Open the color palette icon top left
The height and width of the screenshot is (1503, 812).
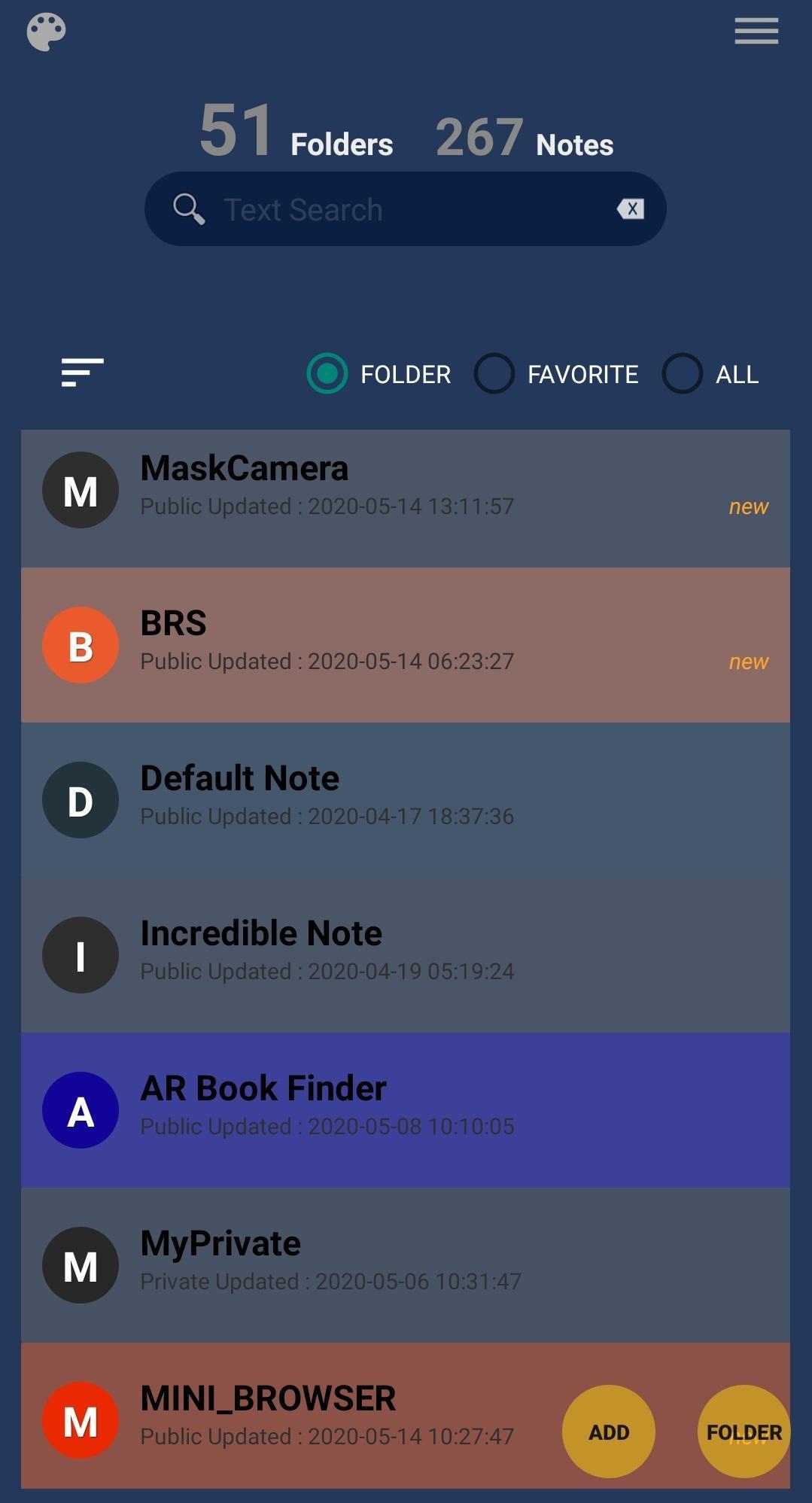[x=44, y=32]
